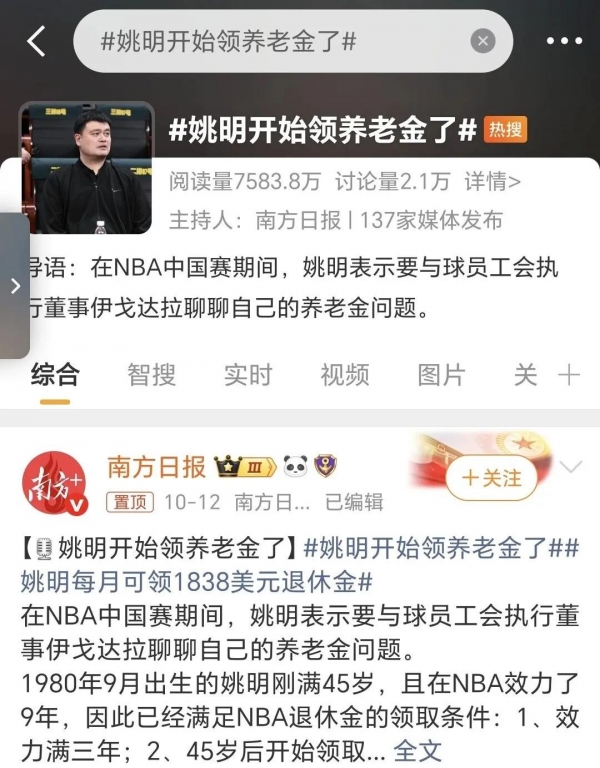Add a tab using the plus icon
Screen dimensions: 600x768
568,375
